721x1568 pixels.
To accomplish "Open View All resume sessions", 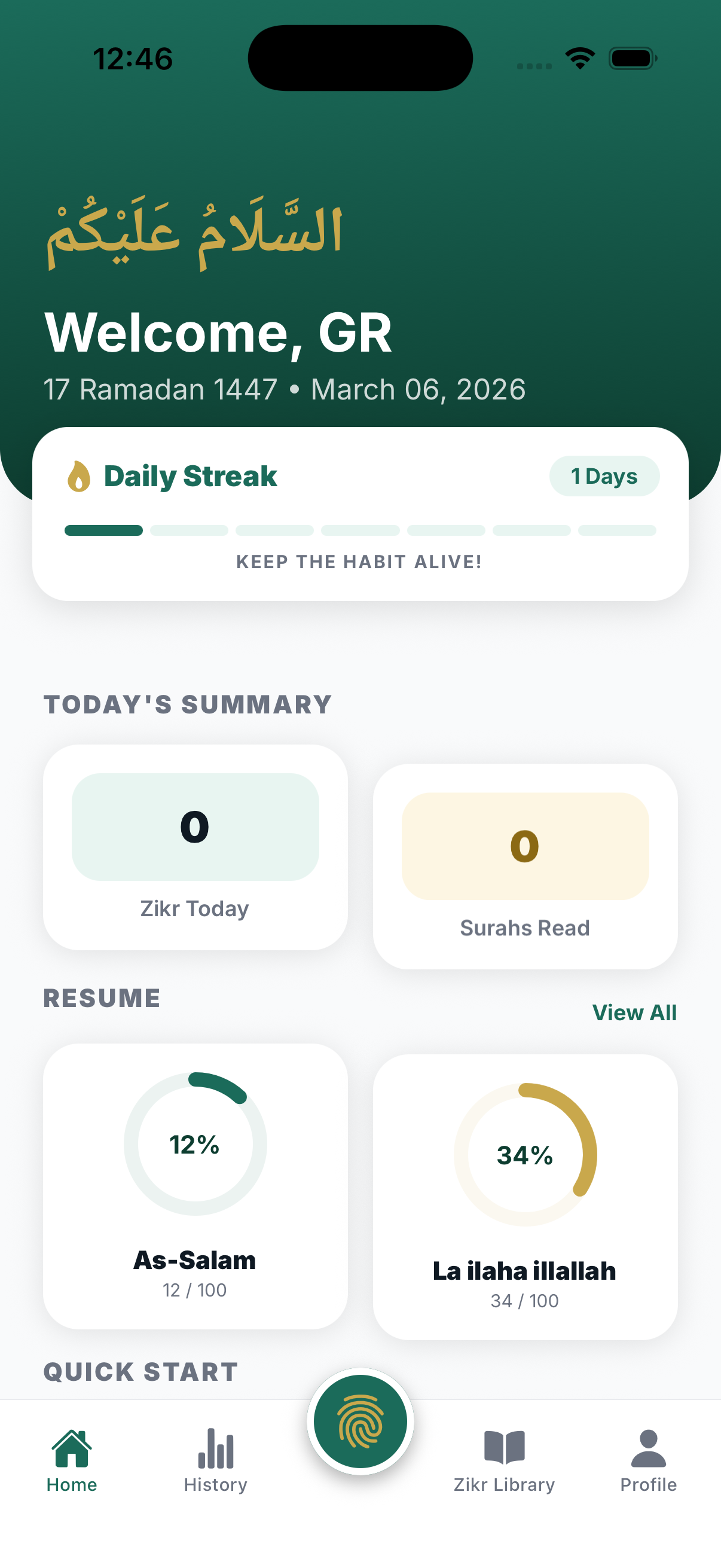I will (x=634, y=1012).
